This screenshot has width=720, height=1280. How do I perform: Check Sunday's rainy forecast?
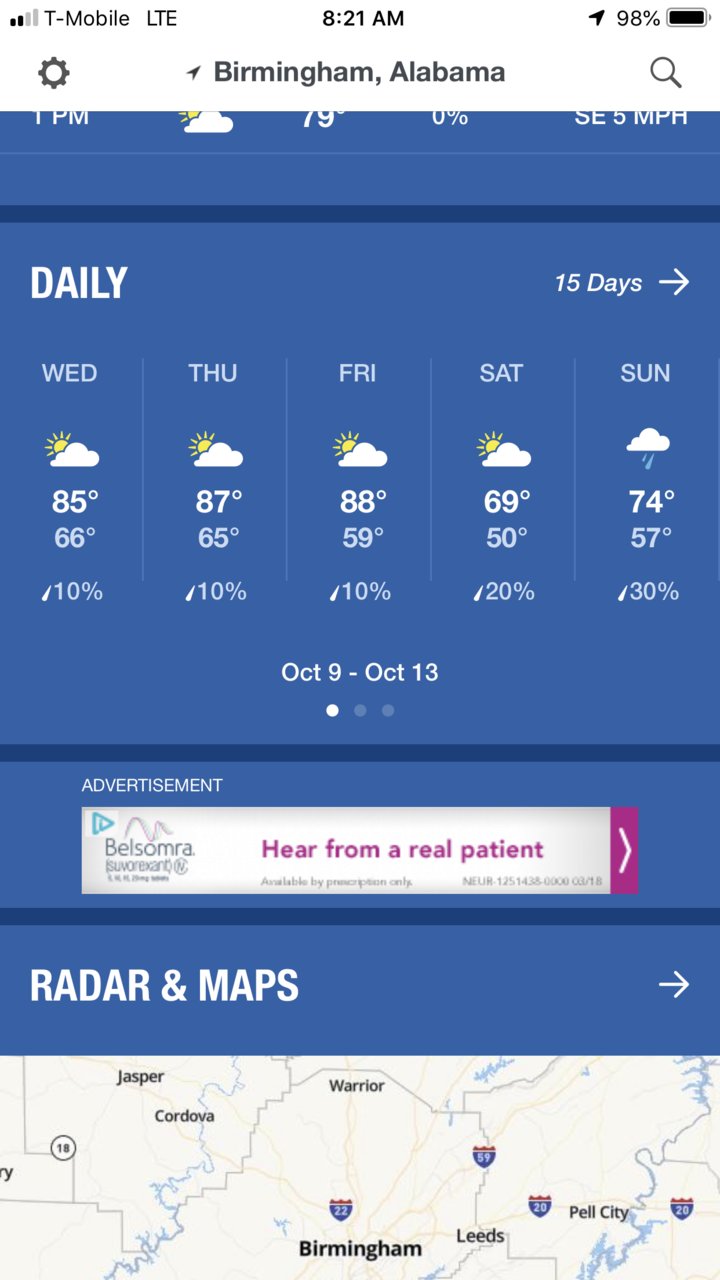click(x=648, y=480)
